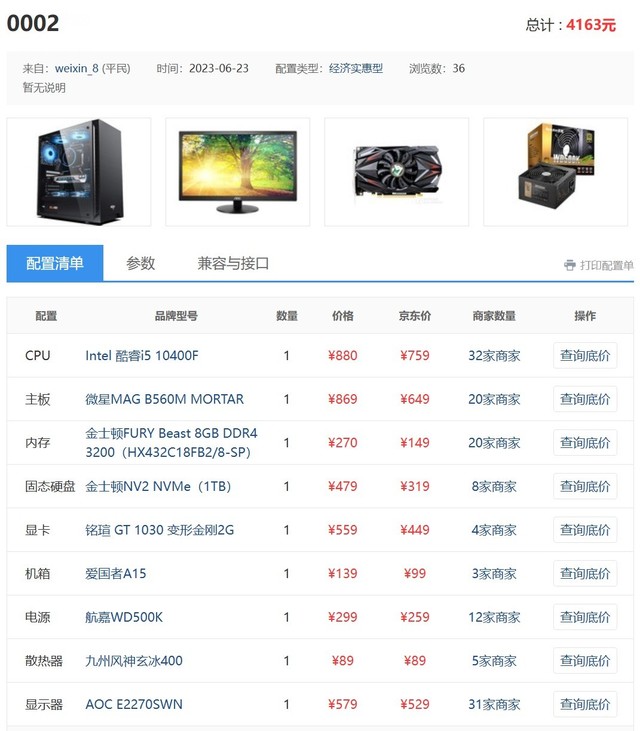Query lowest price for Intel 酷睿i5 10400F
This screenshot has width=640, height=731.
pos(585,356)
